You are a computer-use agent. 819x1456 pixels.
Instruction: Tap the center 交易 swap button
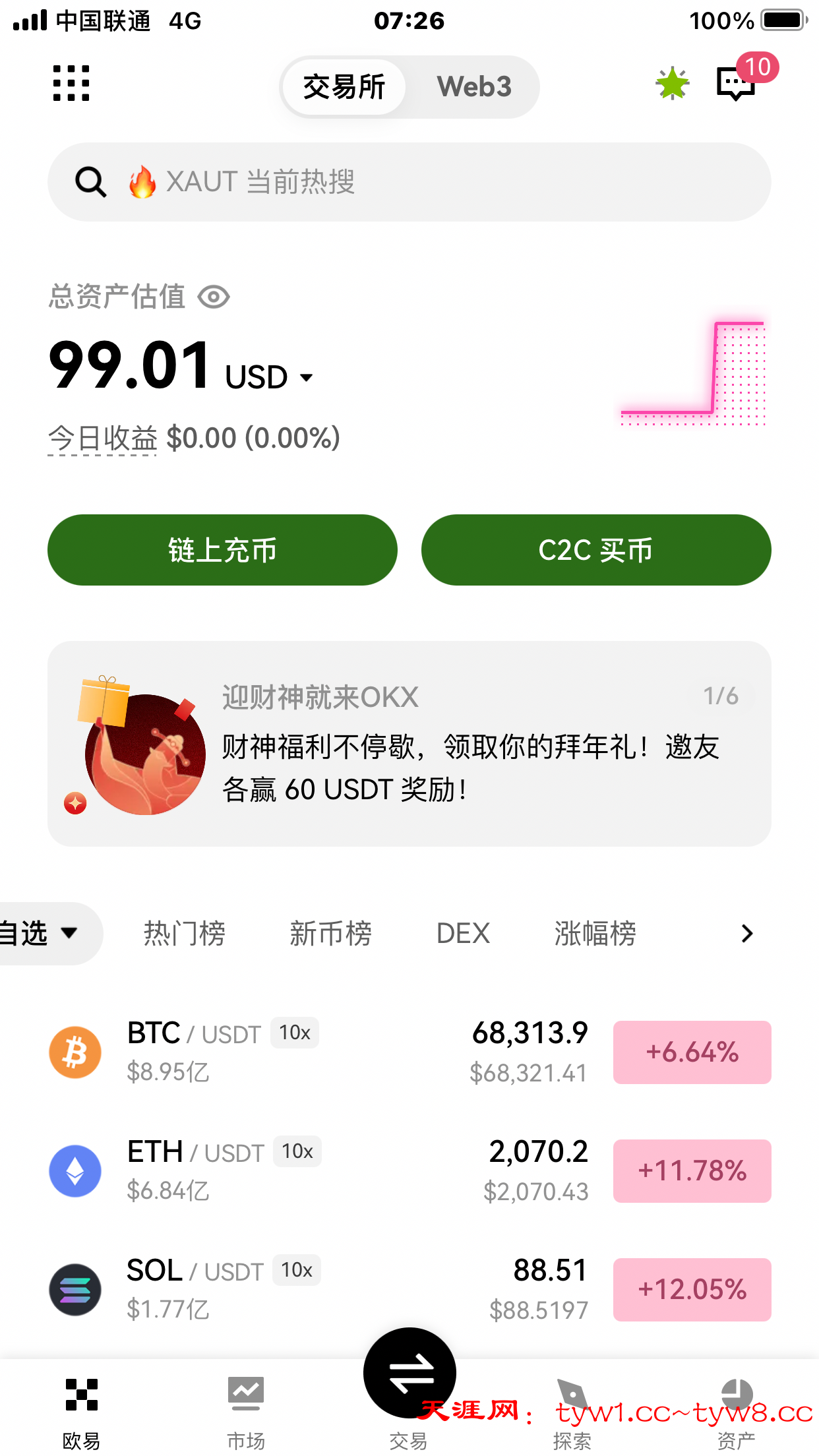click(409, 1374)
